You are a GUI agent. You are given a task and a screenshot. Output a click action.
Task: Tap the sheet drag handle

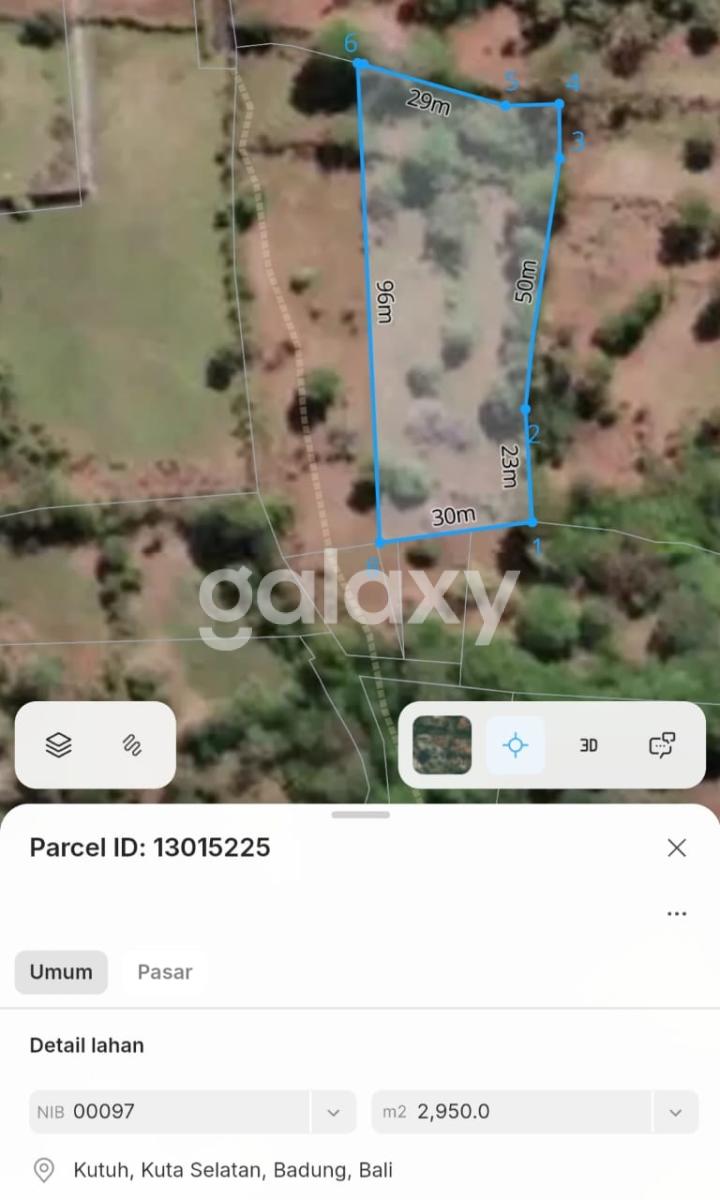click(x=360, y=815)
